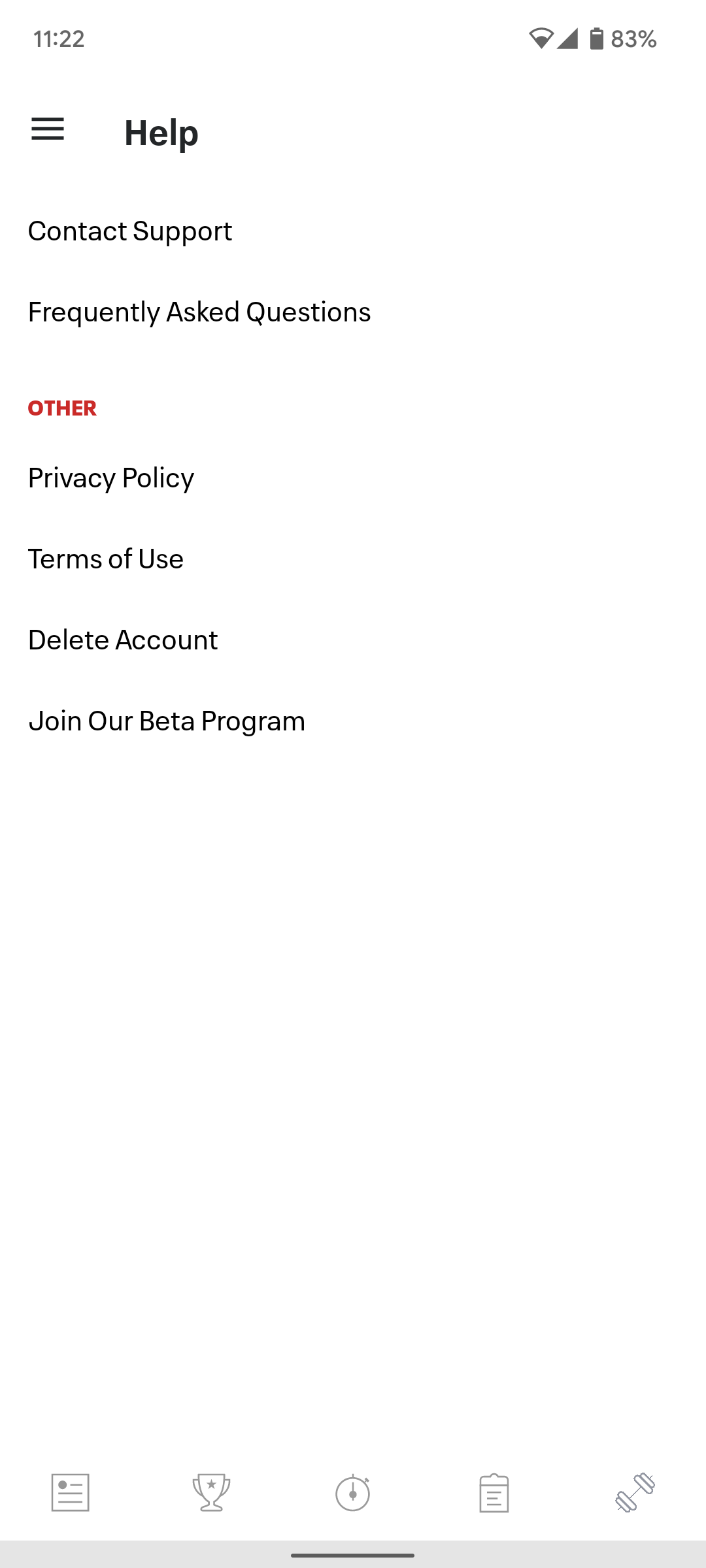Switch to the trophy challenges tab
The height and width of the screenshot is (1568, 706).
(212, 1493)
